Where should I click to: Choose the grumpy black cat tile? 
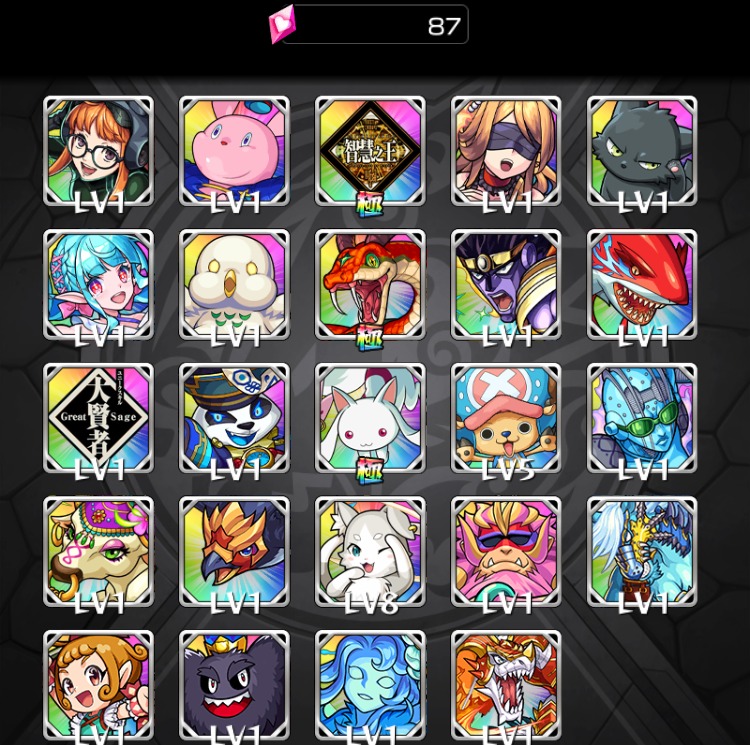coord(642,151)
